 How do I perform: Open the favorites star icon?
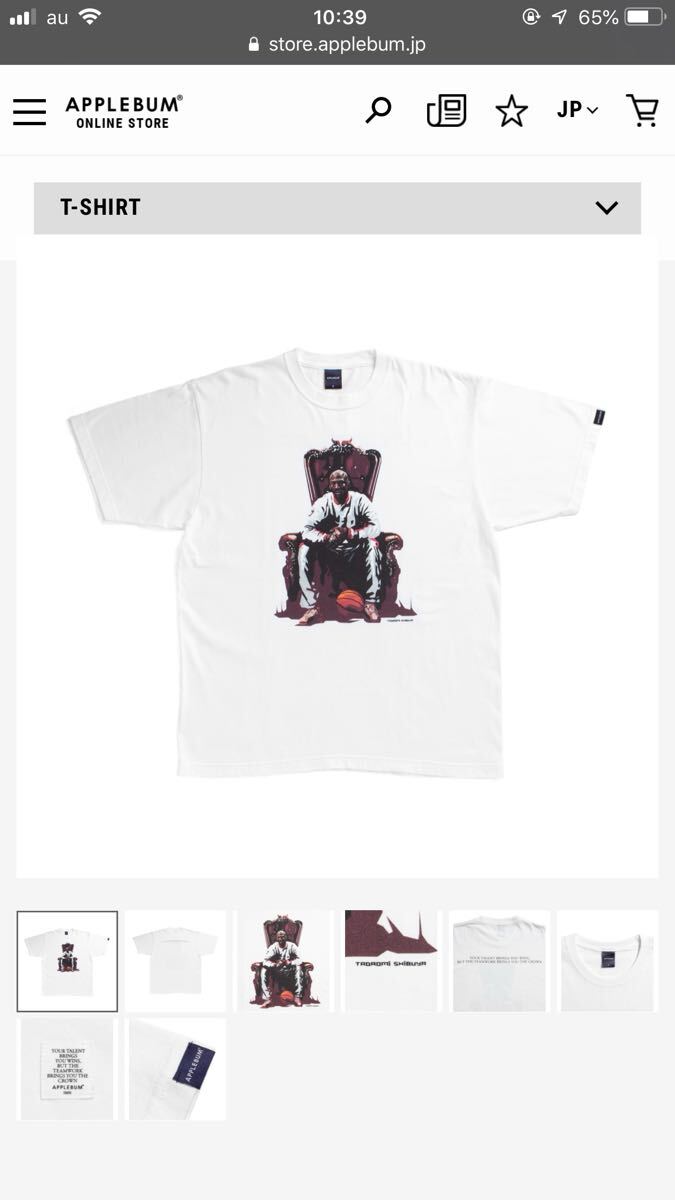(511, 110)
